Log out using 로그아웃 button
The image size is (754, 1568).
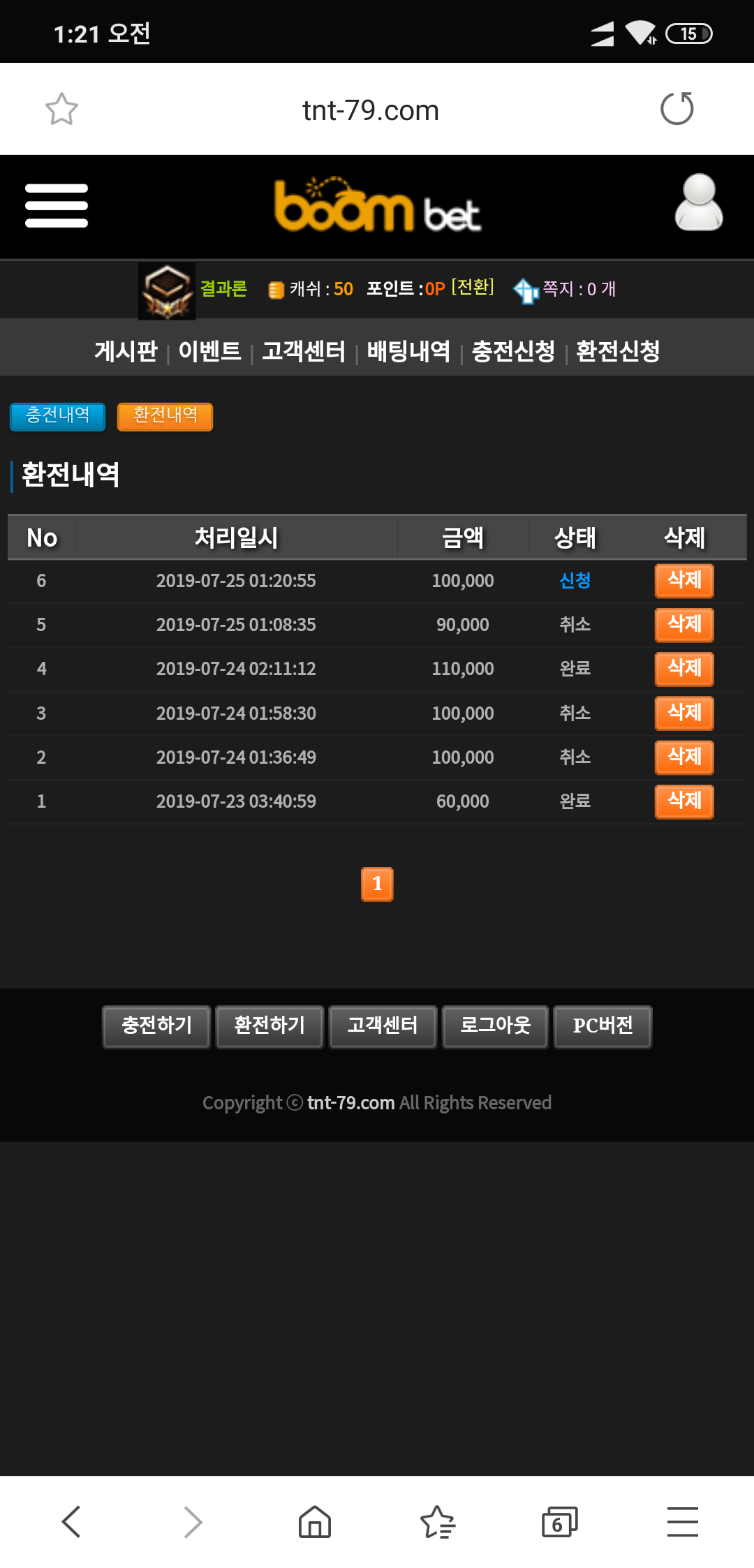(x=495, y=1026)
